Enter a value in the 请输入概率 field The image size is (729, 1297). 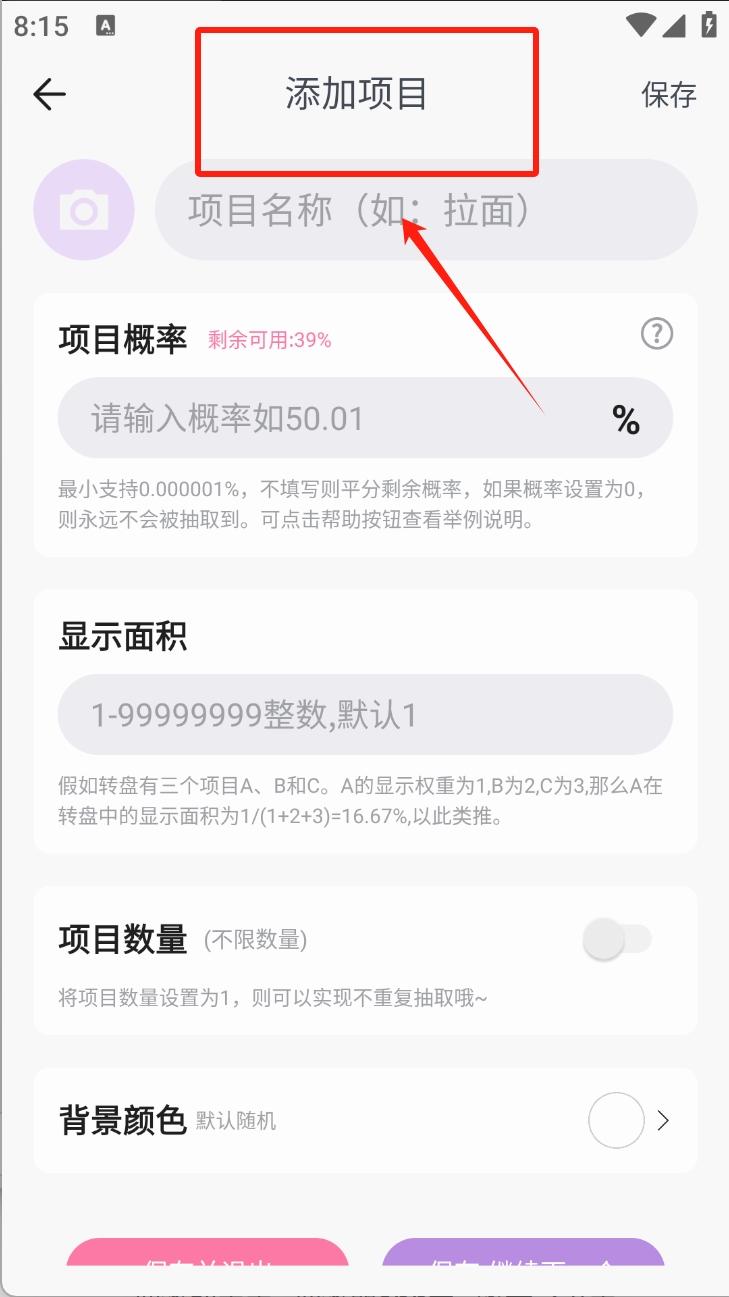(330, 418)
